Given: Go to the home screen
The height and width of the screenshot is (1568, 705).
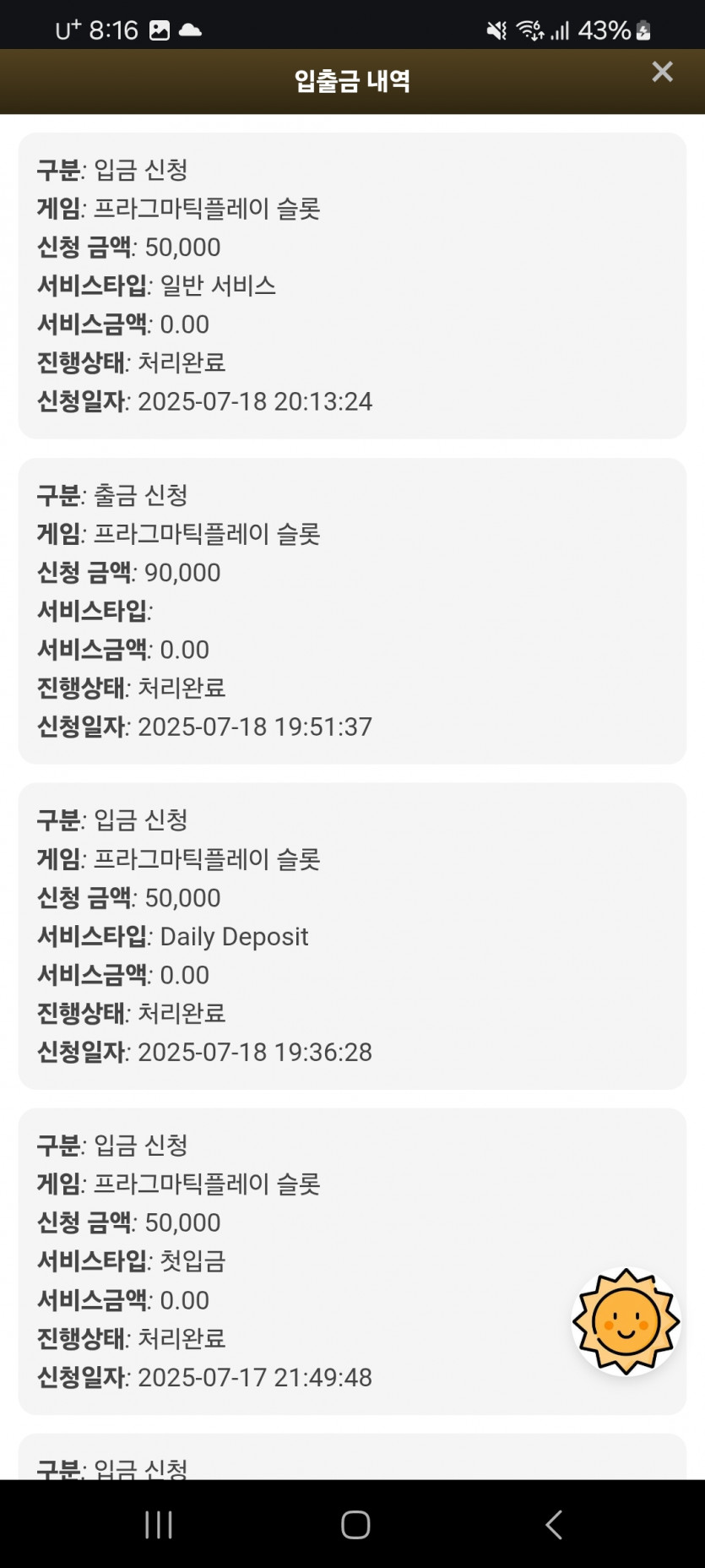Looking at the screenshot, I should click(x=355, y=1525).
